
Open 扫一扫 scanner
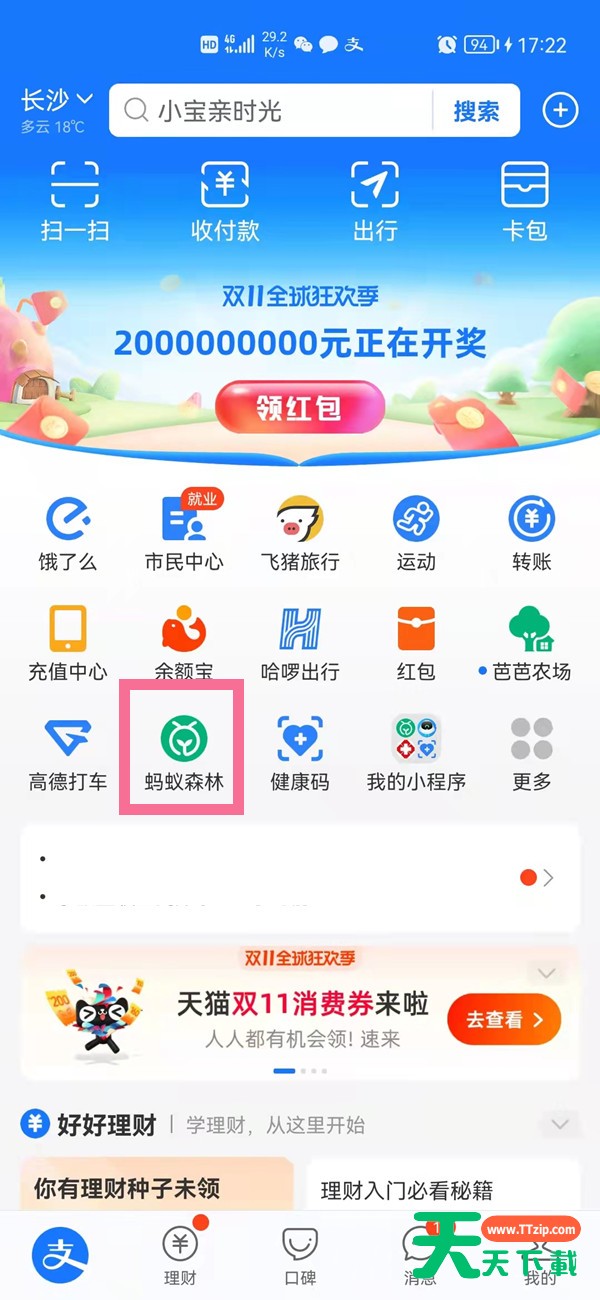click(x=75, y=201)
